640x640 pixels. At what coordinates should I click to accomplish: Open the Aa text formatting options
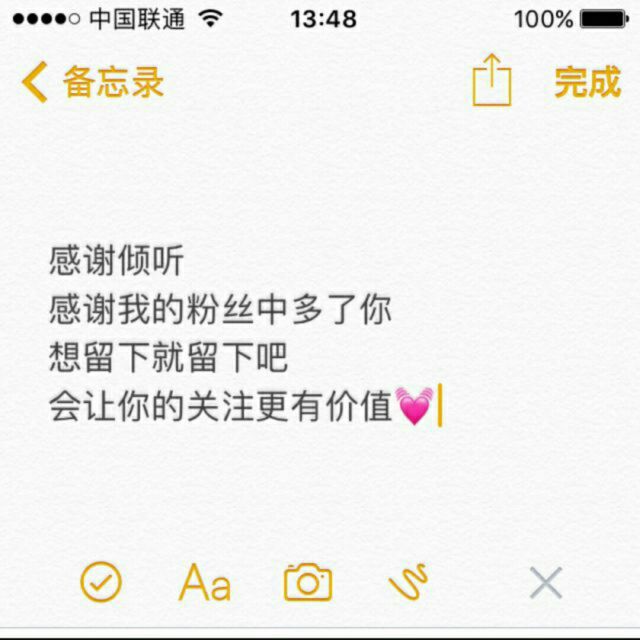205,582
